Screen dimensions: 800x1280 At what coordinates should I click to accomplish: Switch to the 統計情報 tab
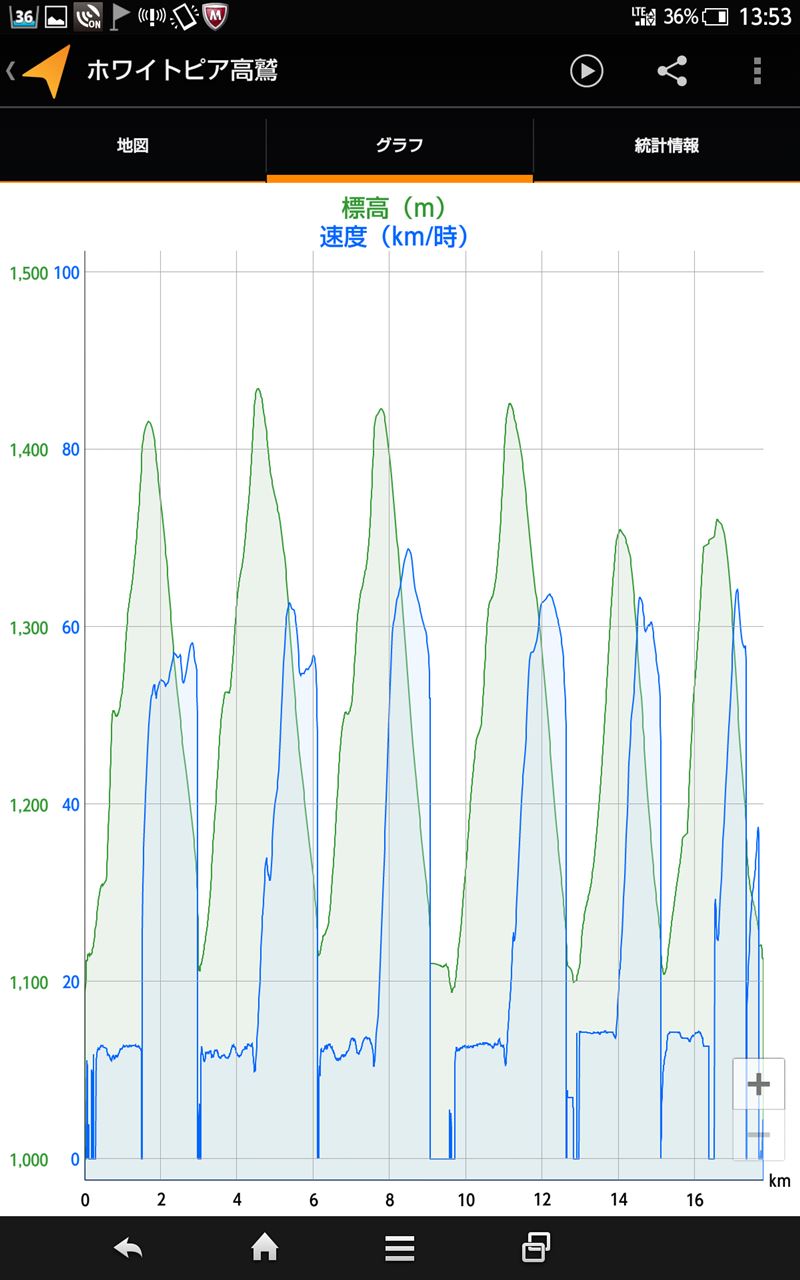click(667, 146)
